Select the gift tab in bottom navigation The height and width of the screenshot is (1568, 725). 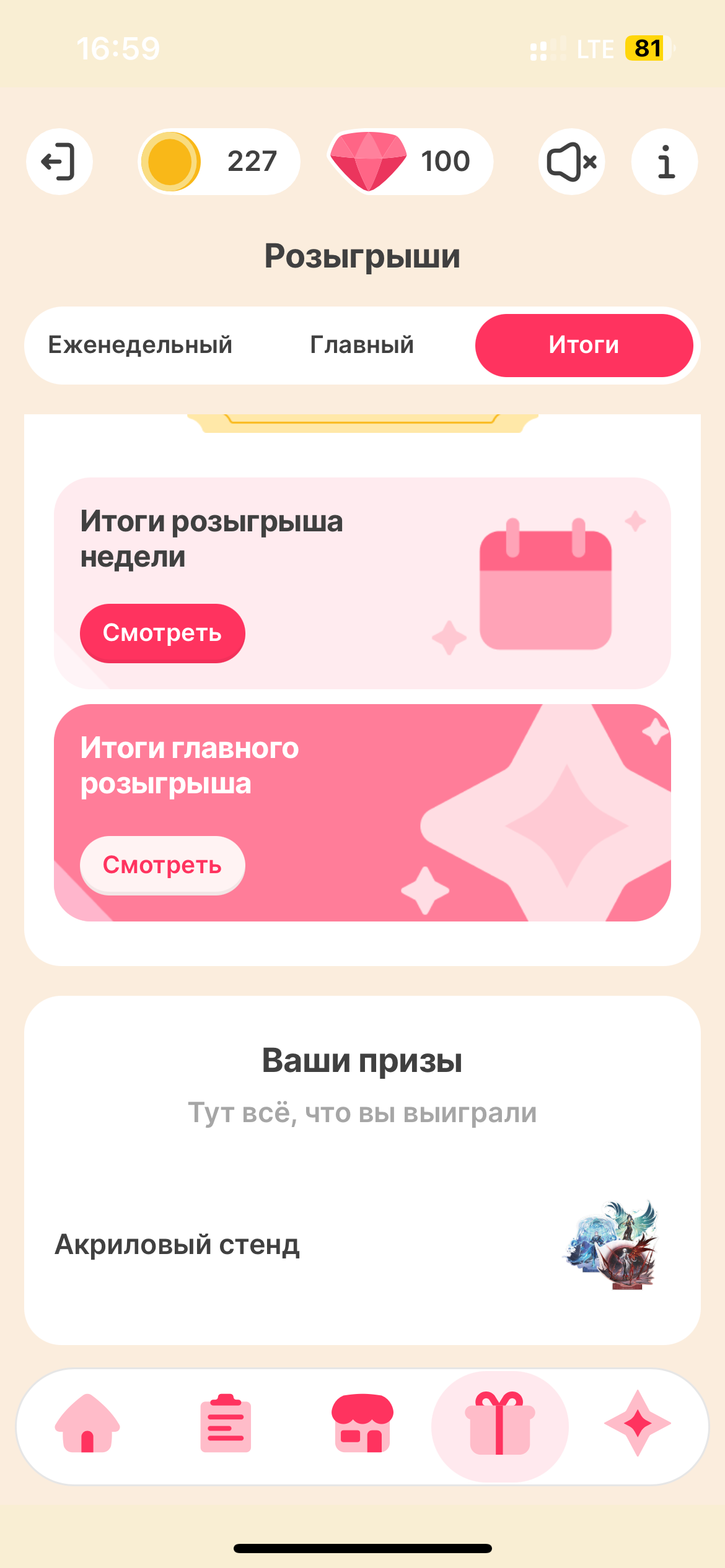(499, 1423)
